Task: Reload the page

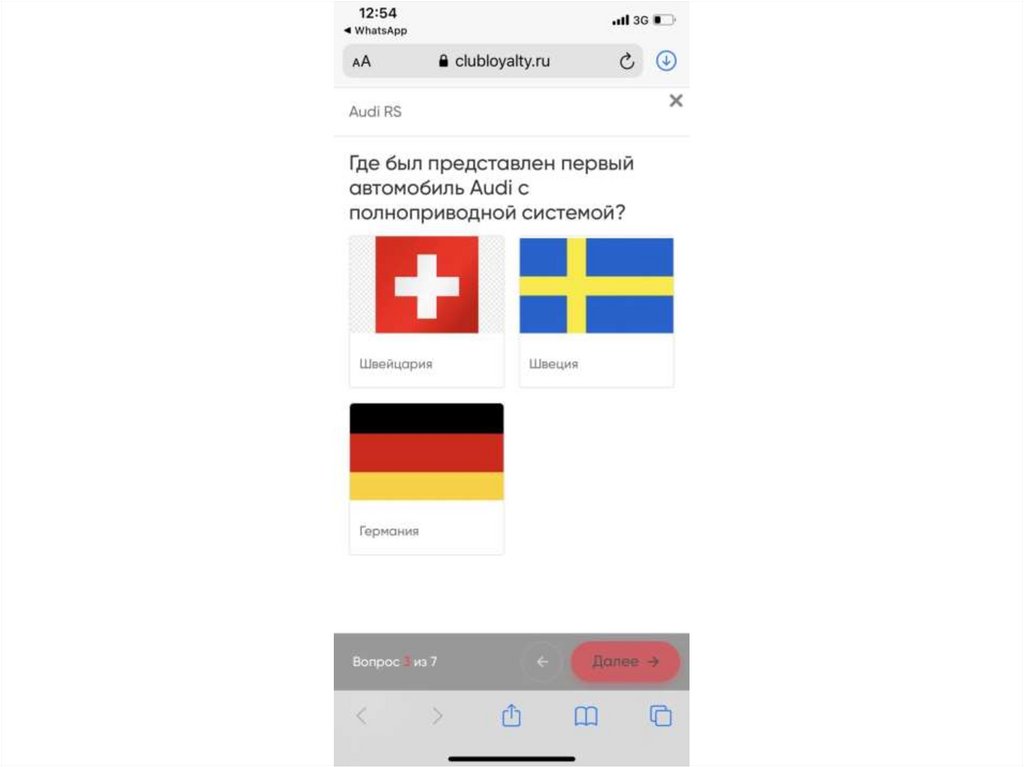Action: [627, 61]
